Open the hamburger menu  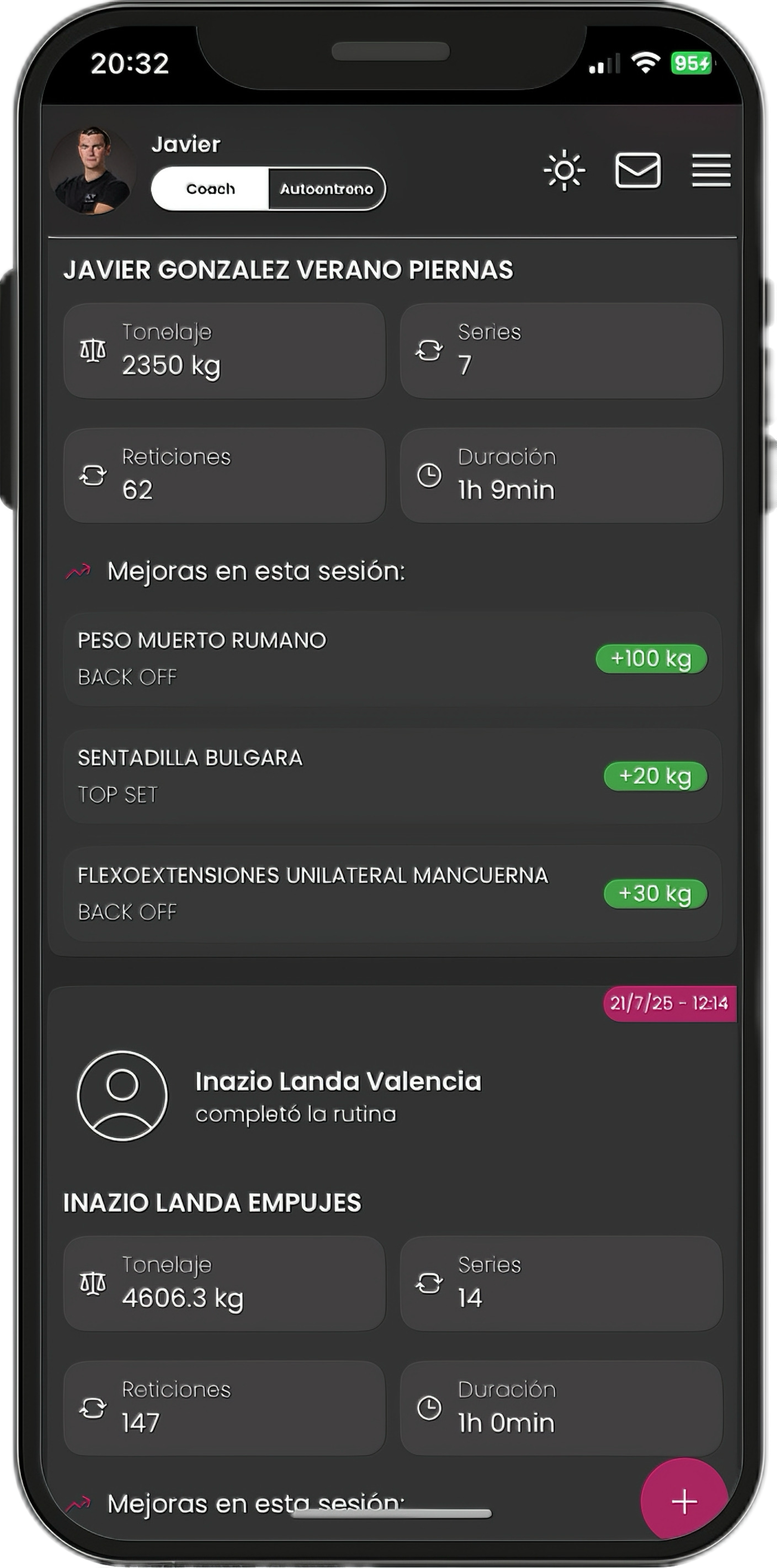point(711,170)
